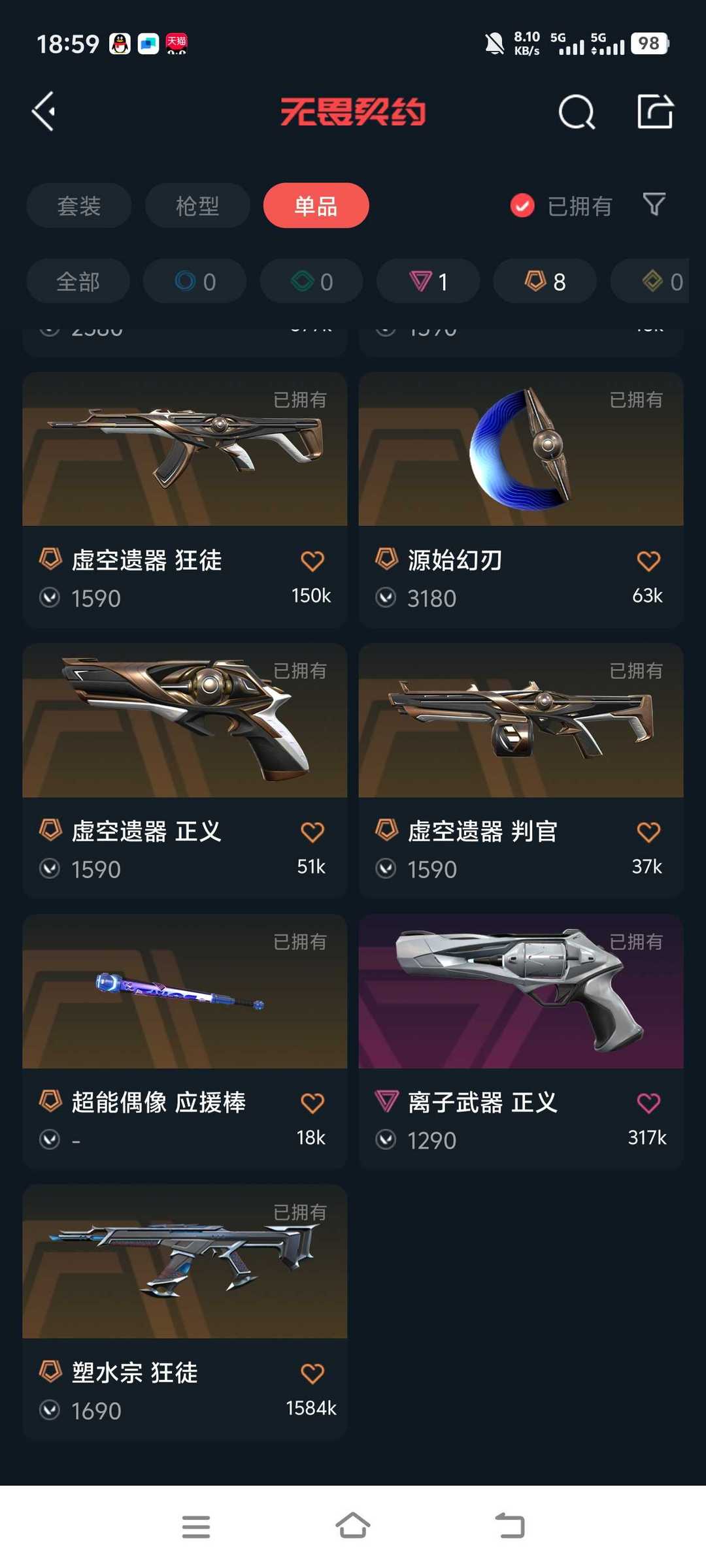Tap the share icon in the header
Screen dimensions: 706x1568
pos(655,111)
